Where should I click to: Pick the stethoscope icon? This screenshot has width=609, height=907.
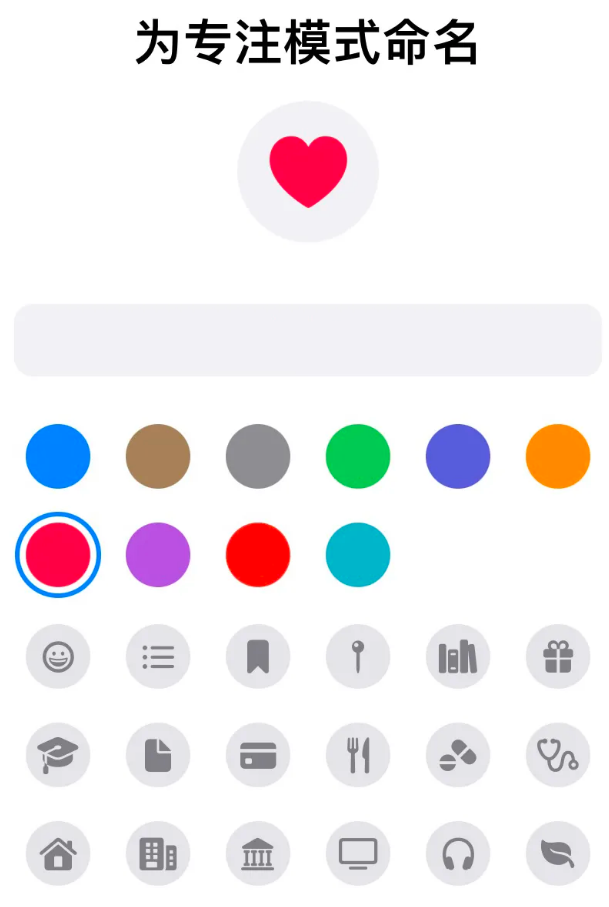coord(558,755)
